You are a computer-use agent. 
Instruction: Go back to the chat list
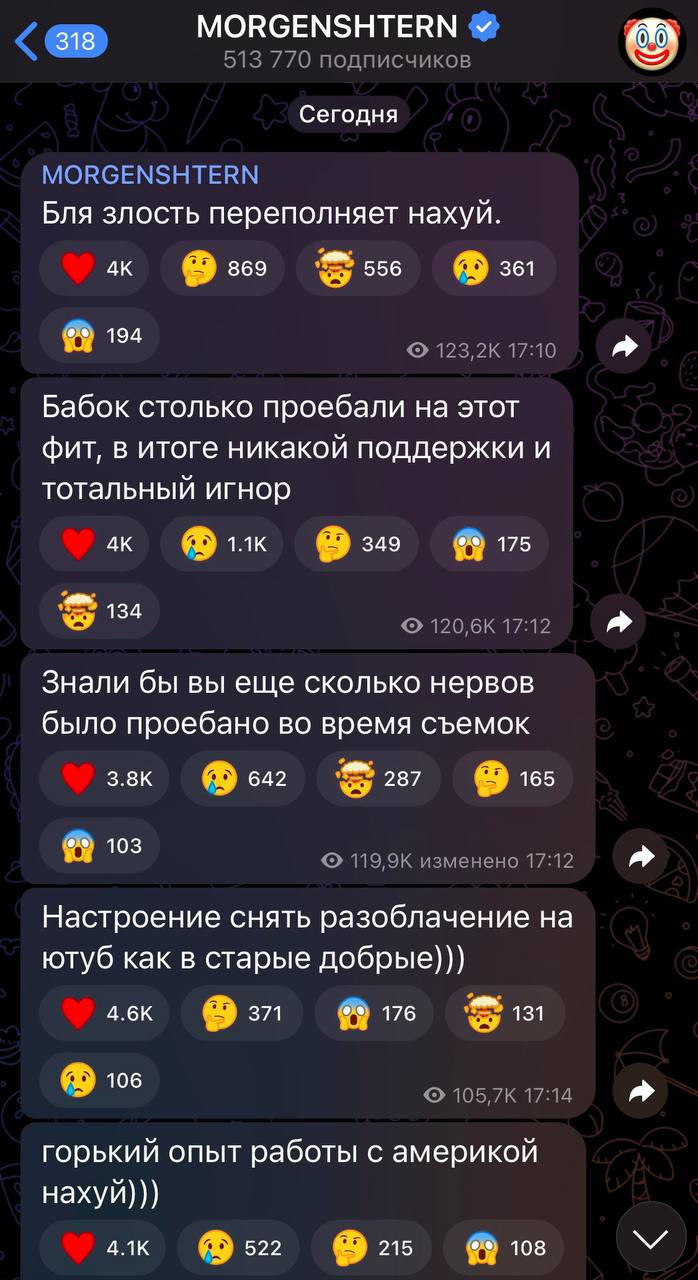pos(60,42)
